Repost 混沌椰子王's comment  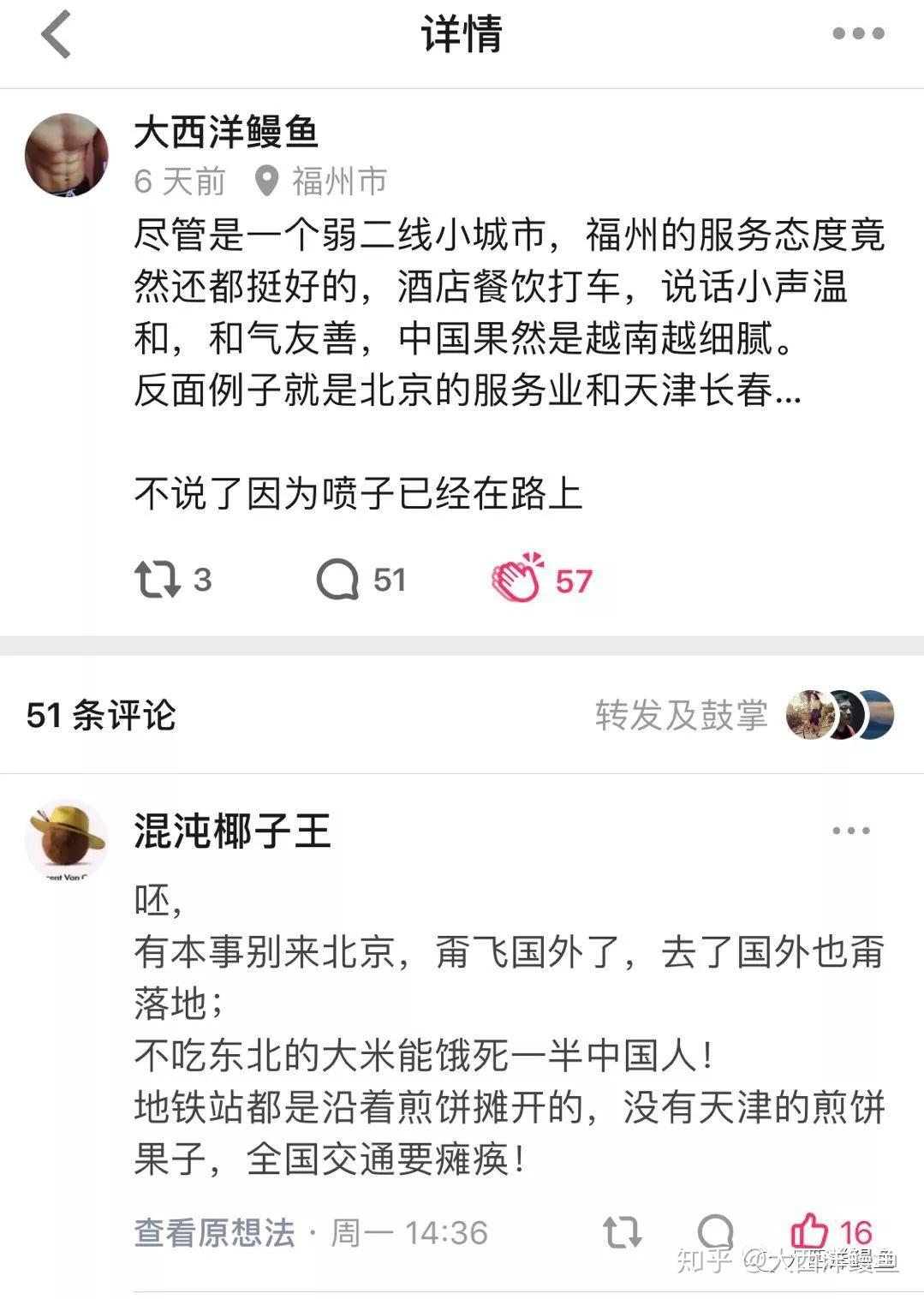pos(622,1233)
